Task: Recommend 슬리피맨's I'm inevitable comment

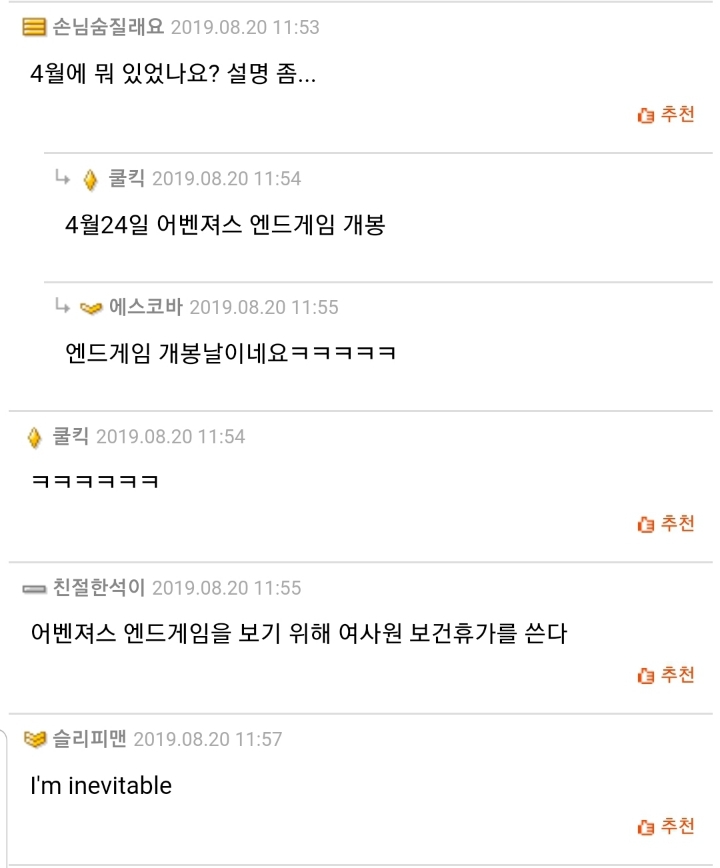Action: pyautogui.click(x=666, y=827)
